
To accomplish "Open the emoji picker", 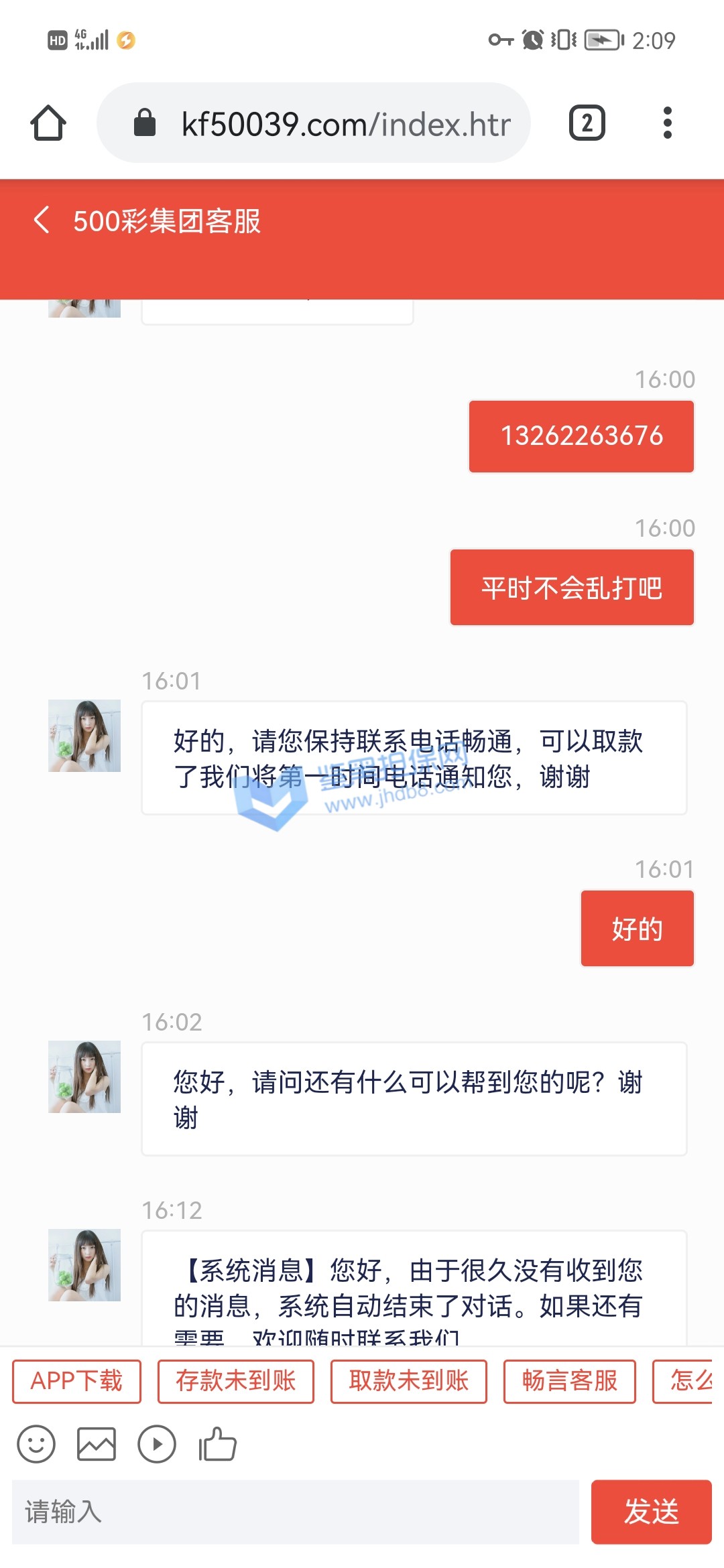I will pyautogui.click(x=36, y=1444).
